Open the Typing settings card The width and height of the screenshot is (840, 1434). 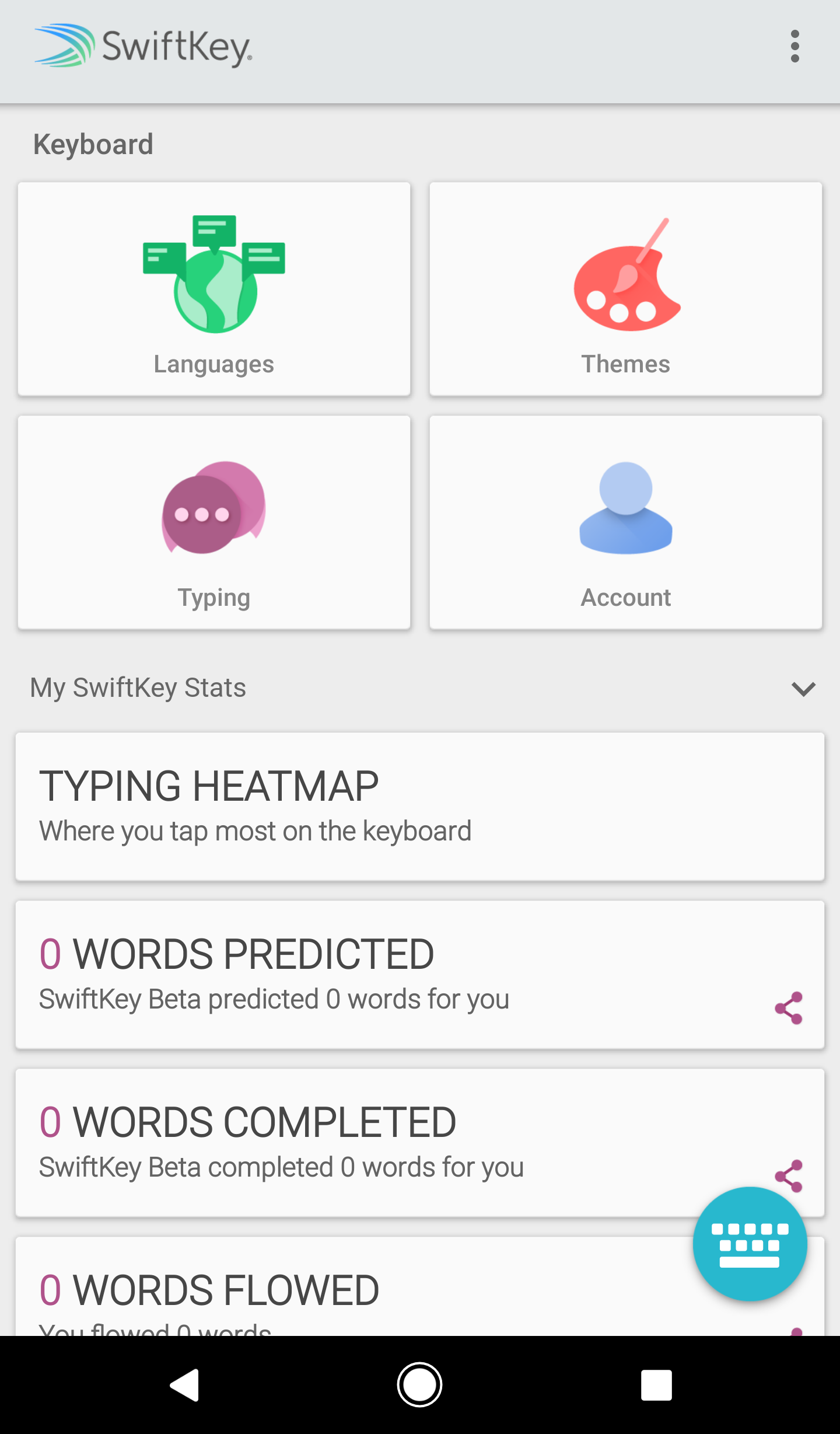tap(214, 523)
